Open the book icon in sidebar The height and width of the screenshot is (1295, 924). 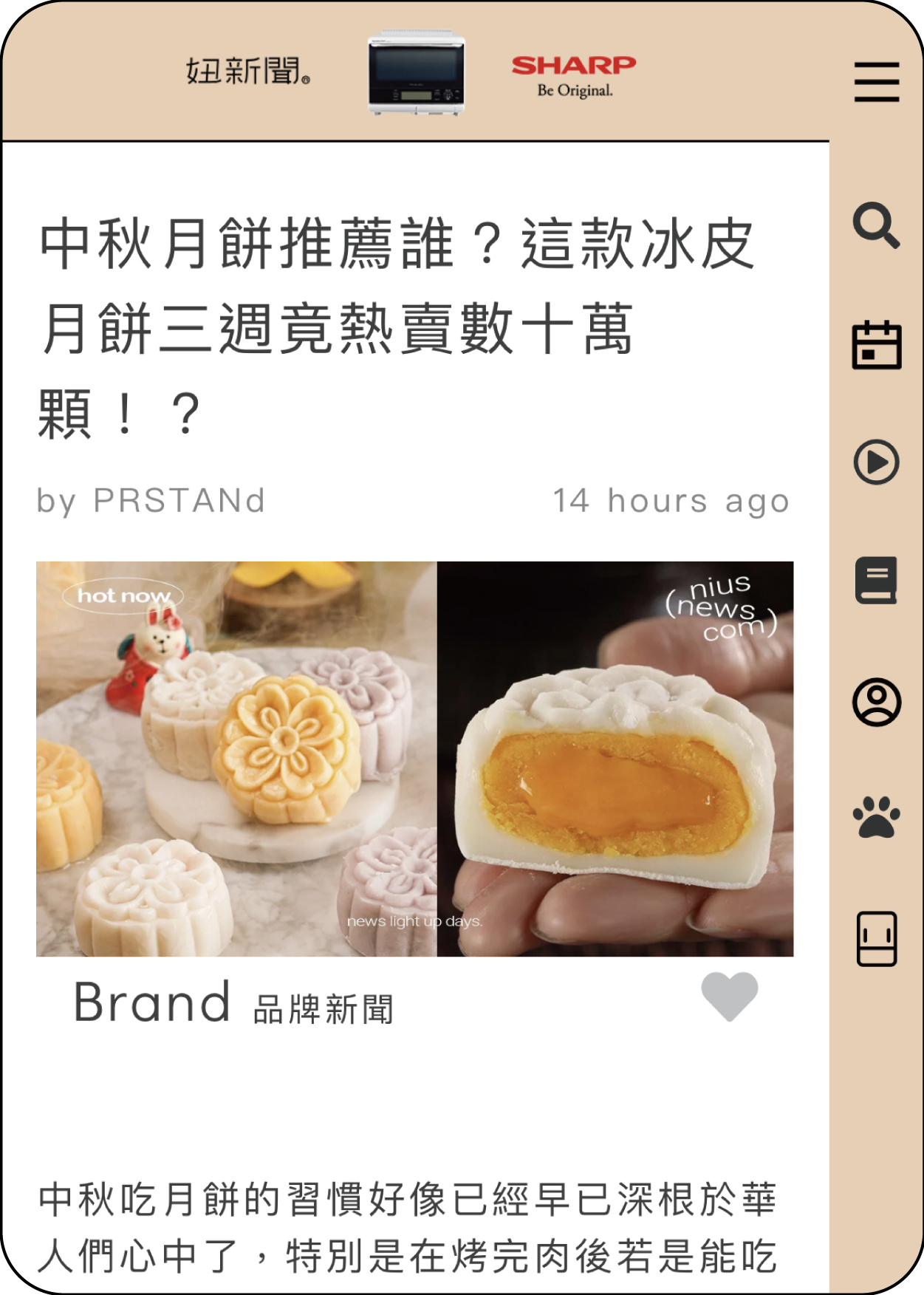[877, 581]
